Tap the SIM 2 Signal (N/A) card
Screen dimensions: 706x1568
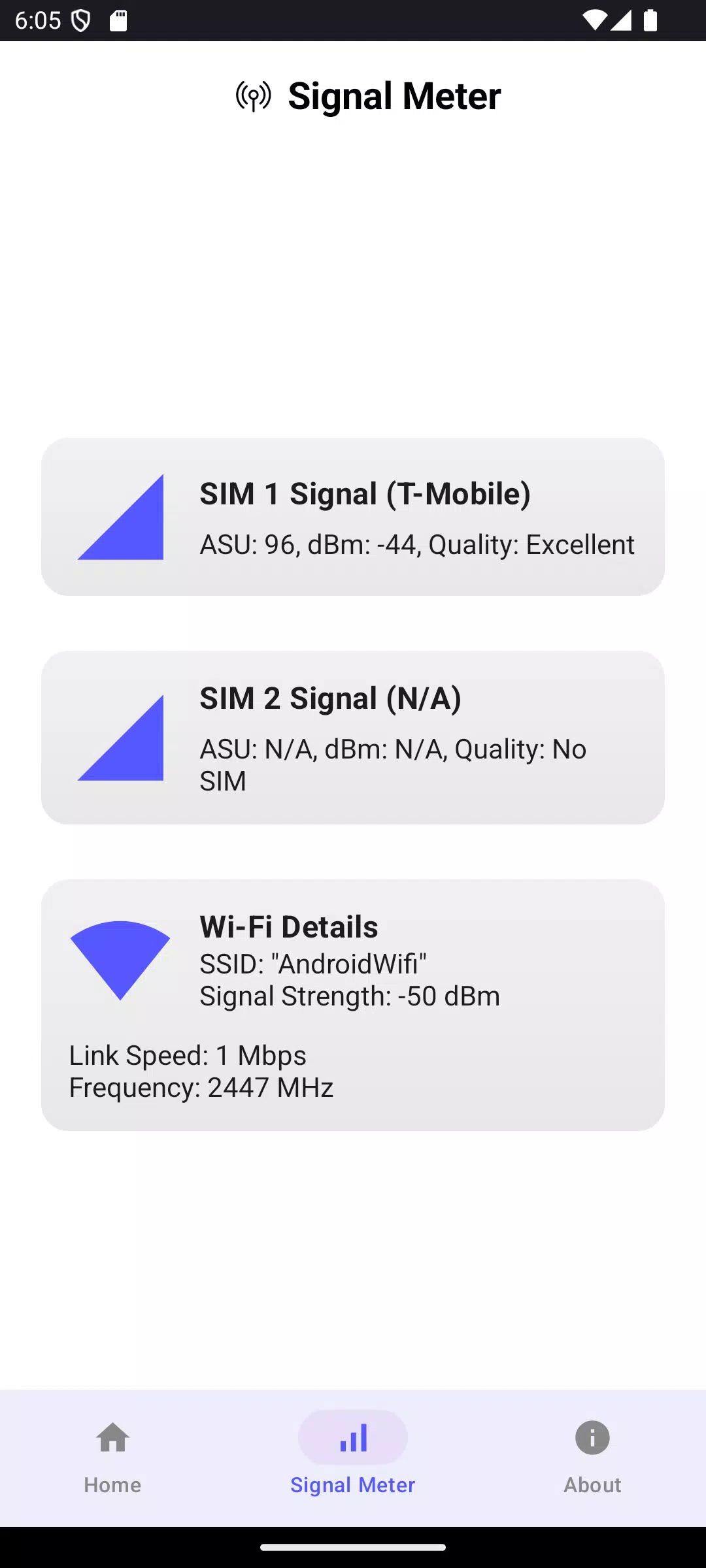tap(353, 738)
